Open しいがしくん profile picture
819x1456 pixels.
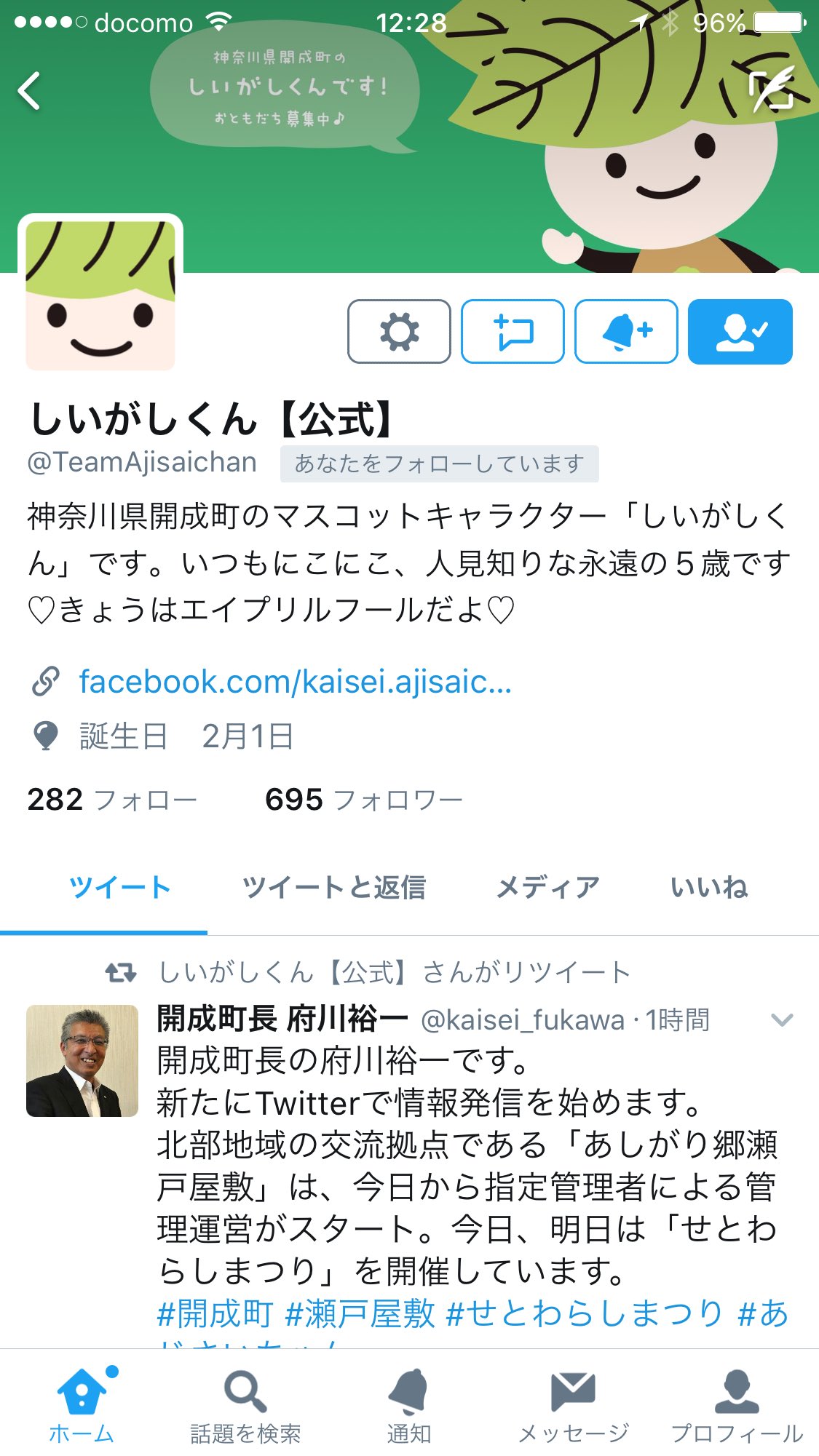coord(100,293)
